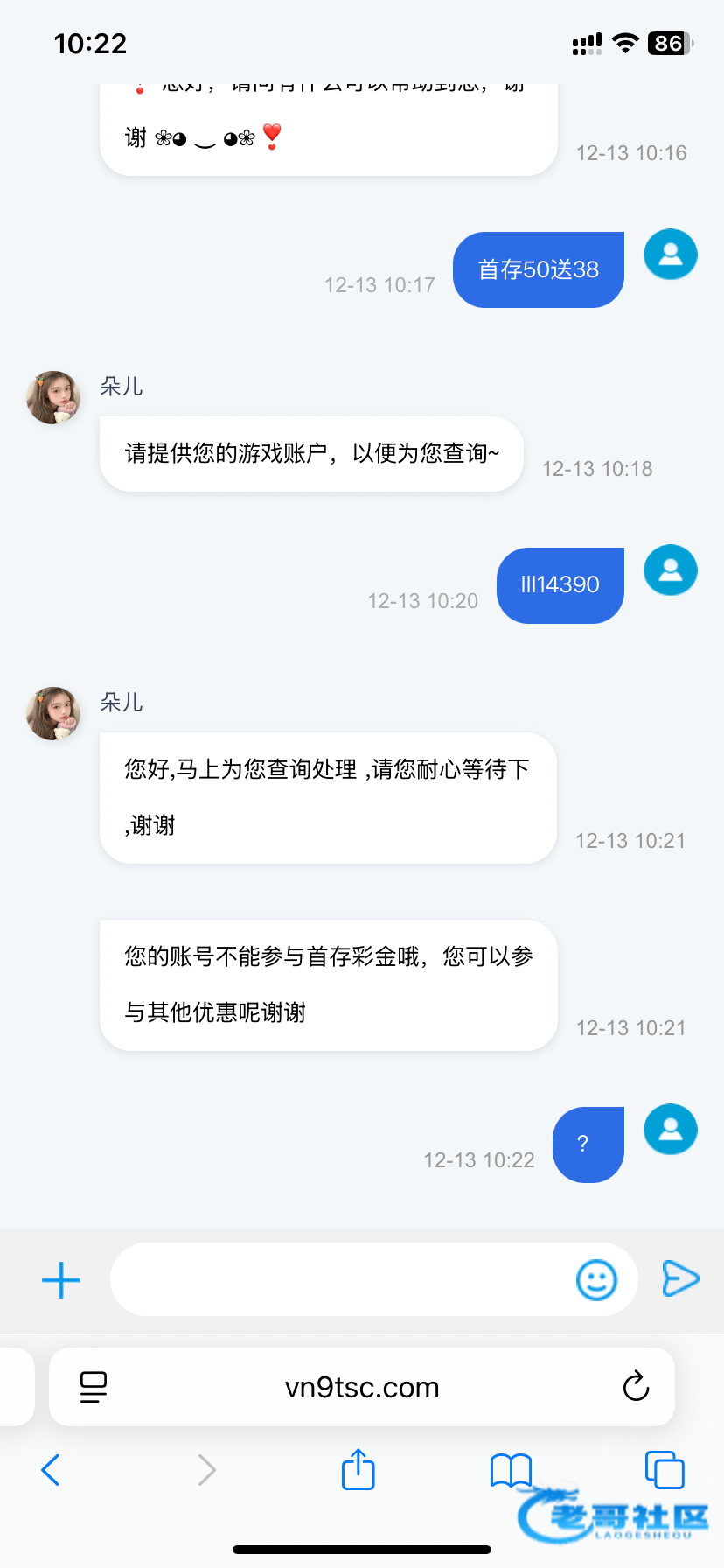Reload the current web page
This screenshot has width=724, height=1568.
(636, 1387)
